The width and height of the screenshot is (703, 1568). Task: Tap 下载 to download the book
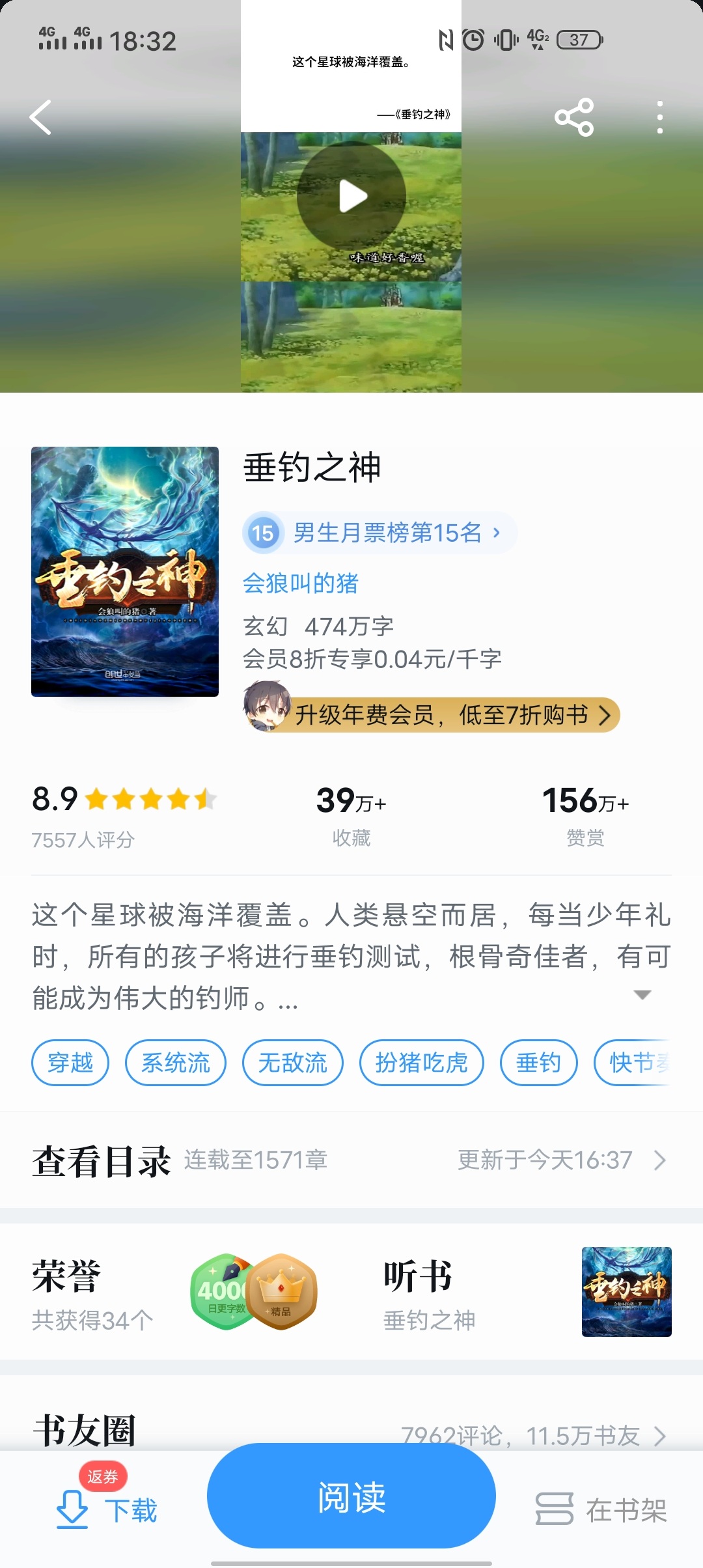coord(107,1509)
